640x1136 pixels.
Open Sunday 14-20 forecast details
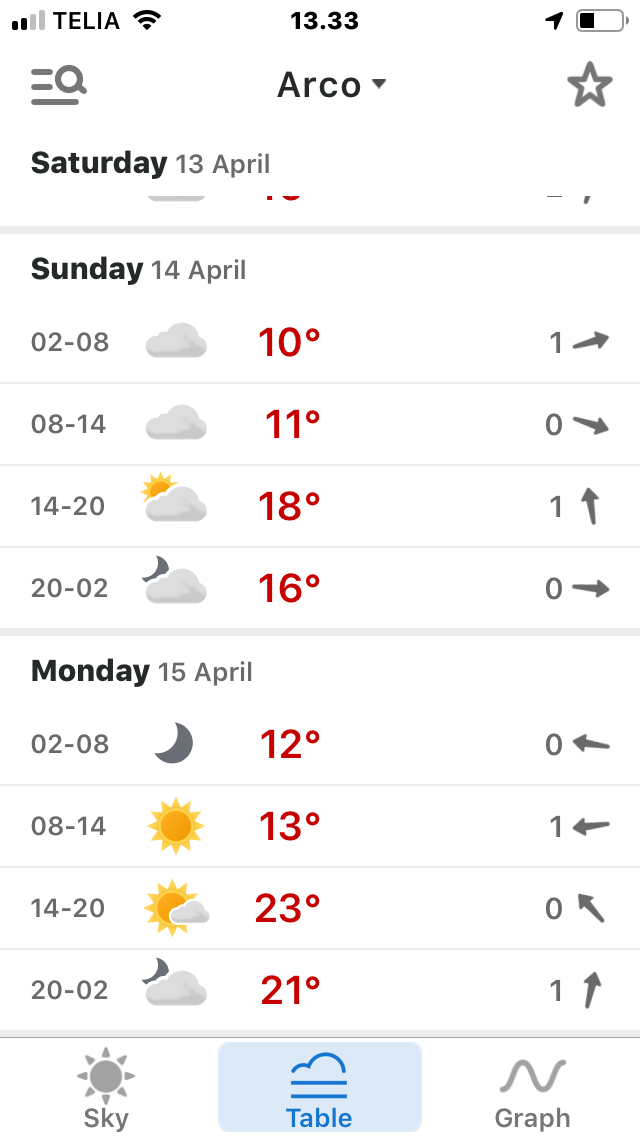click(x=320, y=507)
